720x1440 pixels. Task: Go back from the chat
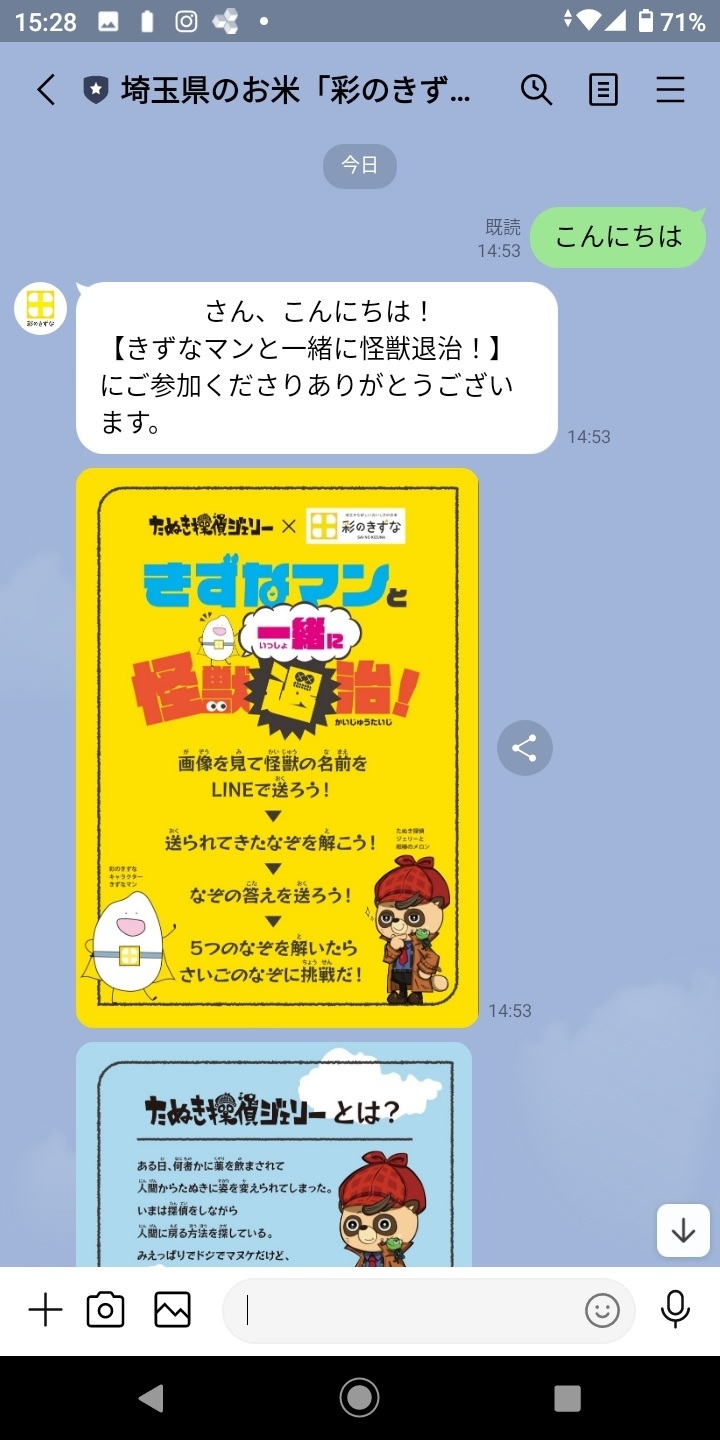pos(46,90)
